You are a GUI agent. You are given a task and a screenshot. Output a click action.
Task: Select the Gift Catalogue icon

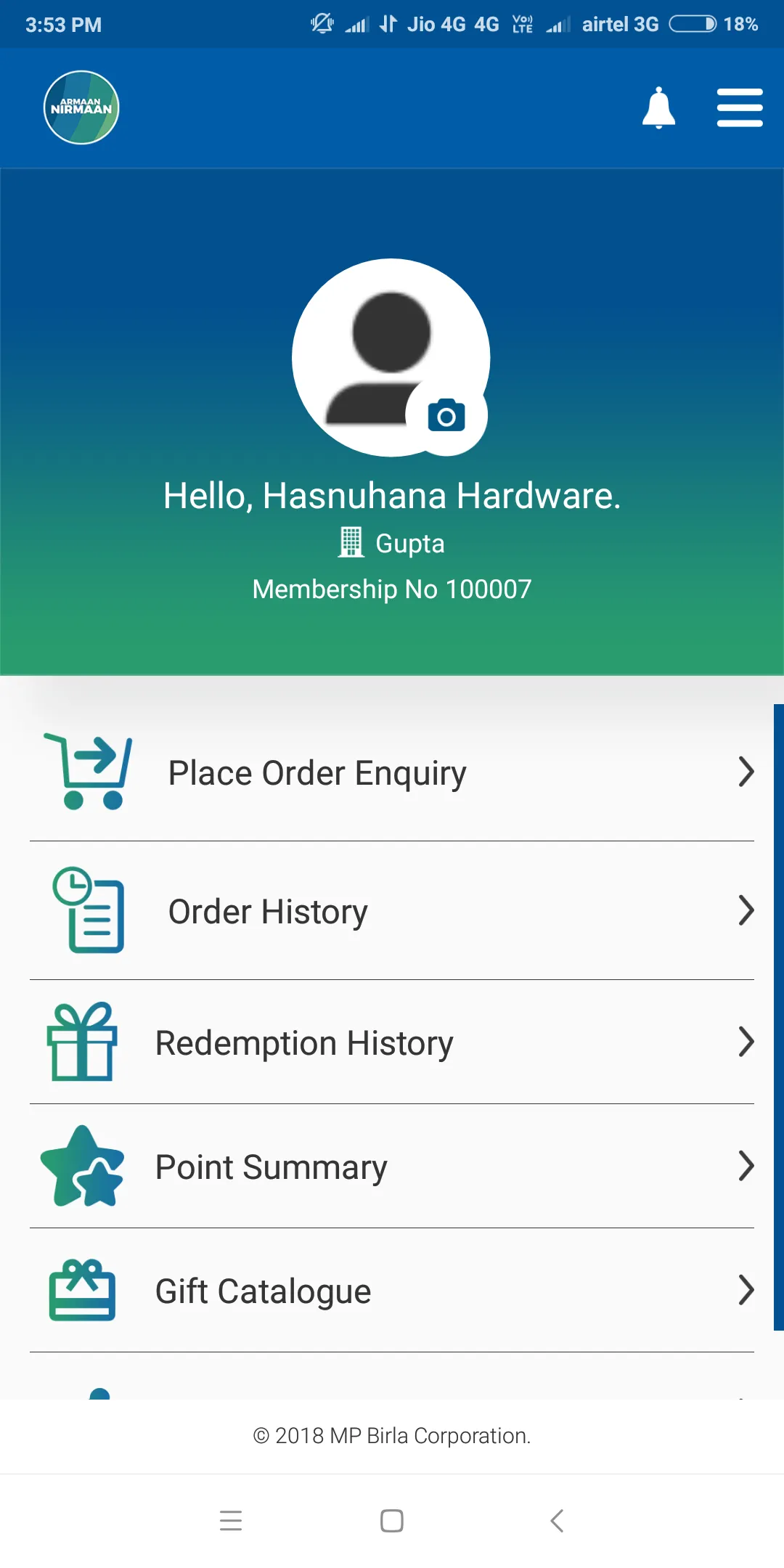pos(81,1291)
